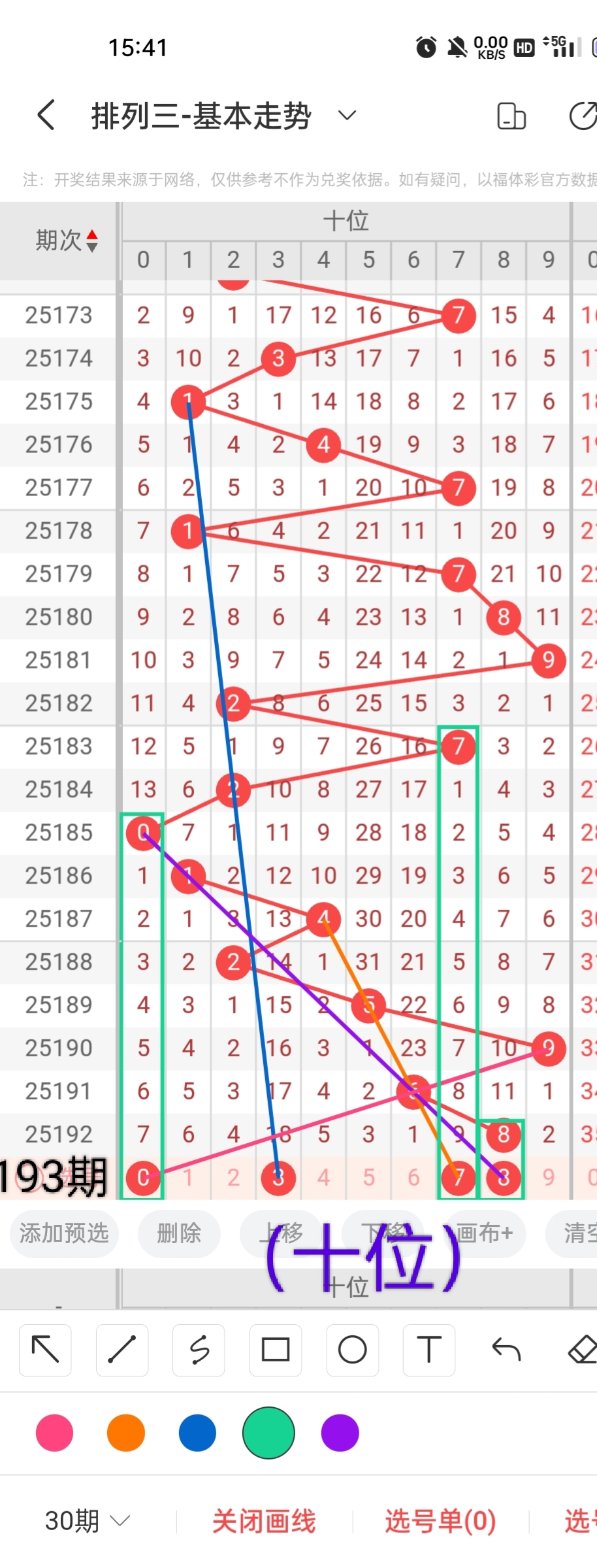
Task: Select the text tool
Action: [x=429, y=1350]
